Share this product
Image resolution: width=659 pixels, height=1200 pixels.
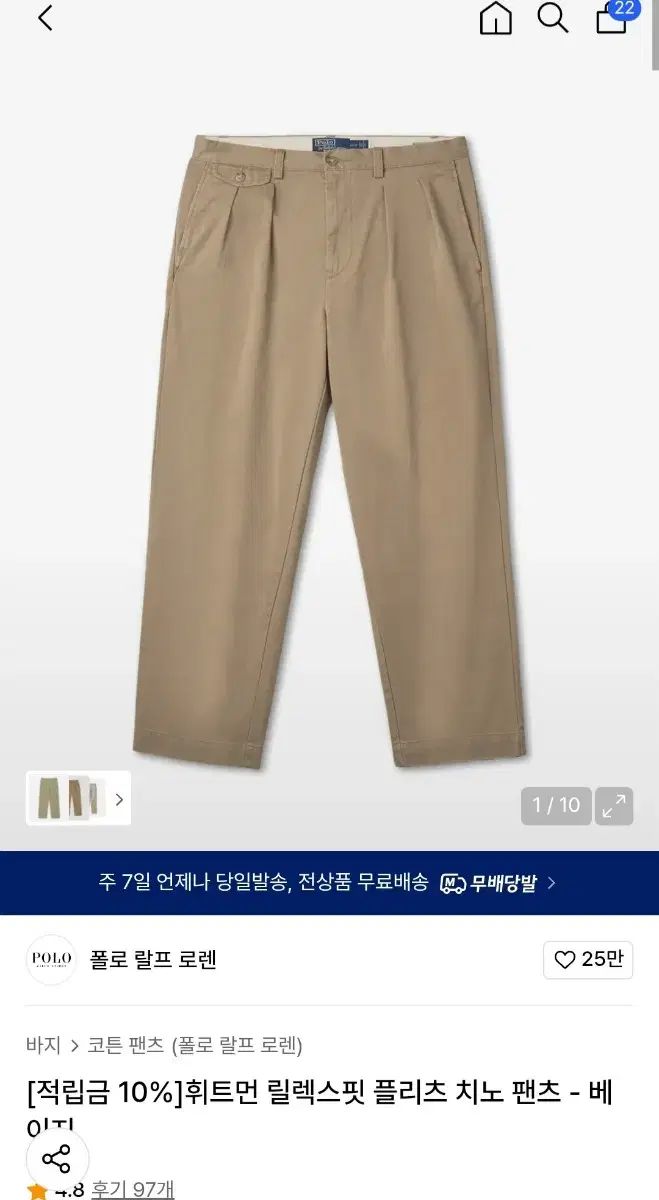click(56, 1160)
